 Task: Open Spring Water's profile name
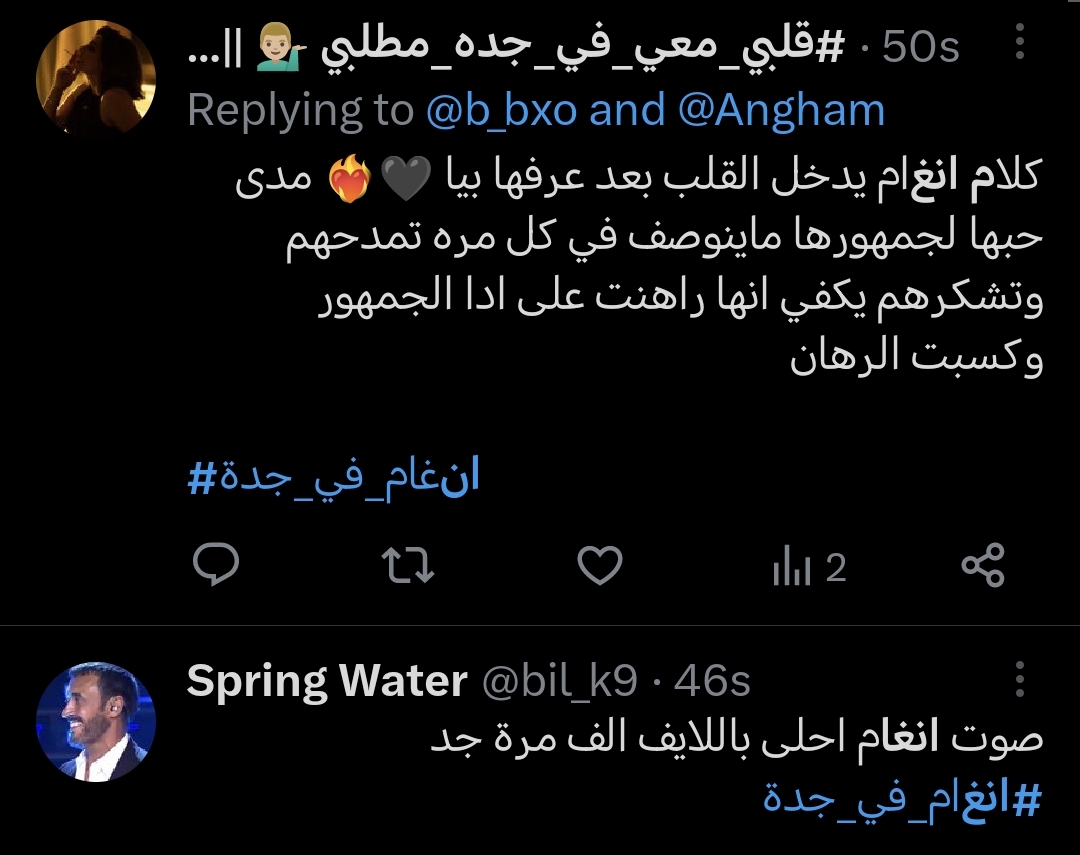(x=327, y=682)
